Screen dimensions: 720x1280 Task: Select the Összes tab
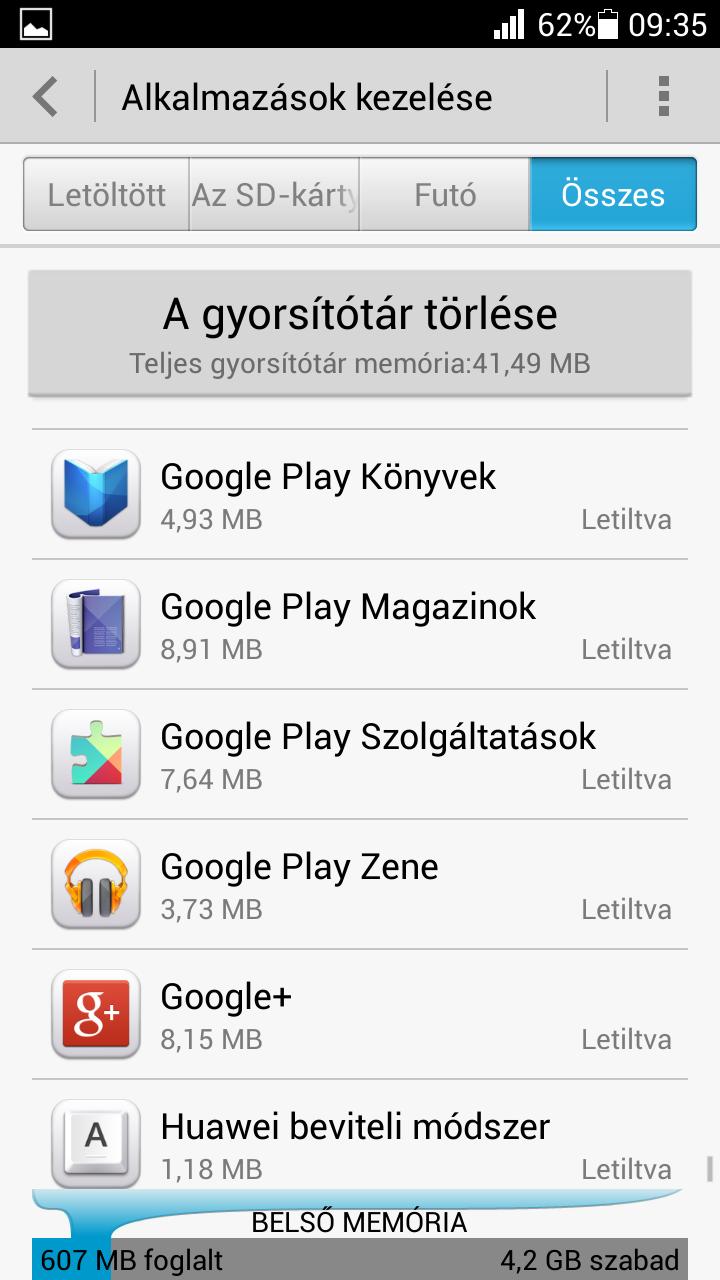pyautogui.click(x=613, y=194)
